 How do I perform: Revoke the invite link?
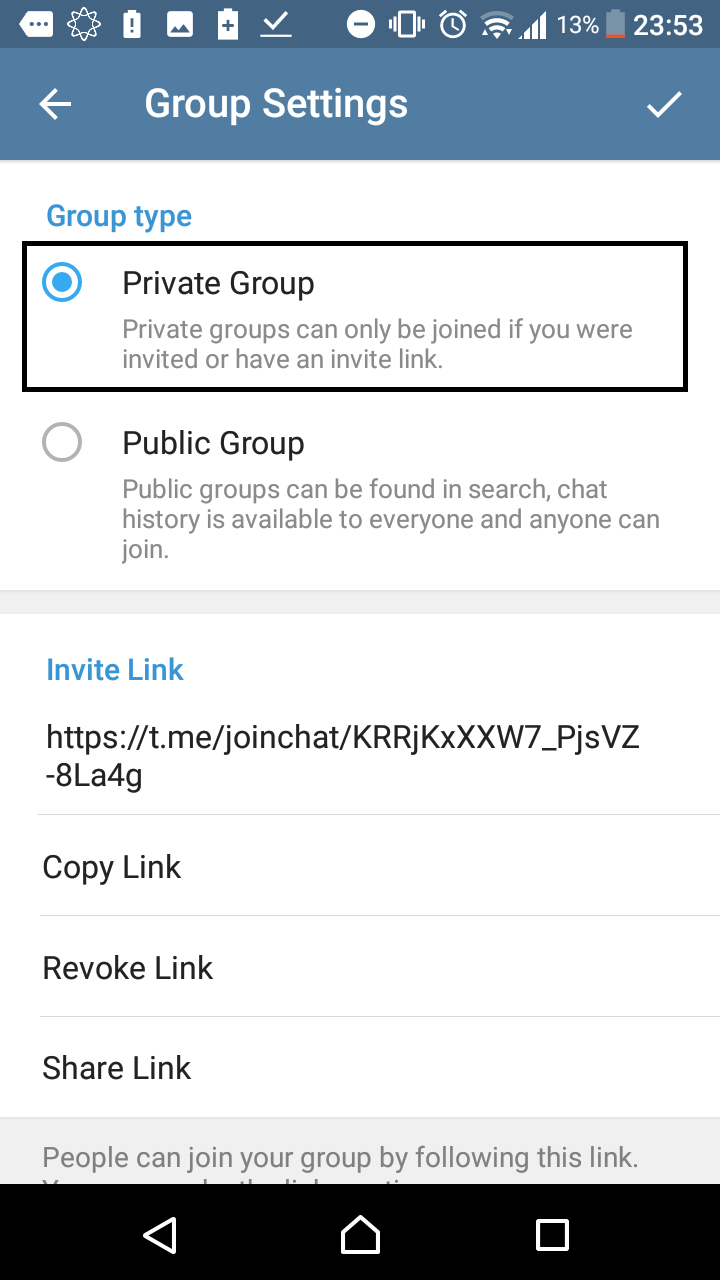click(x=360, y=968)
